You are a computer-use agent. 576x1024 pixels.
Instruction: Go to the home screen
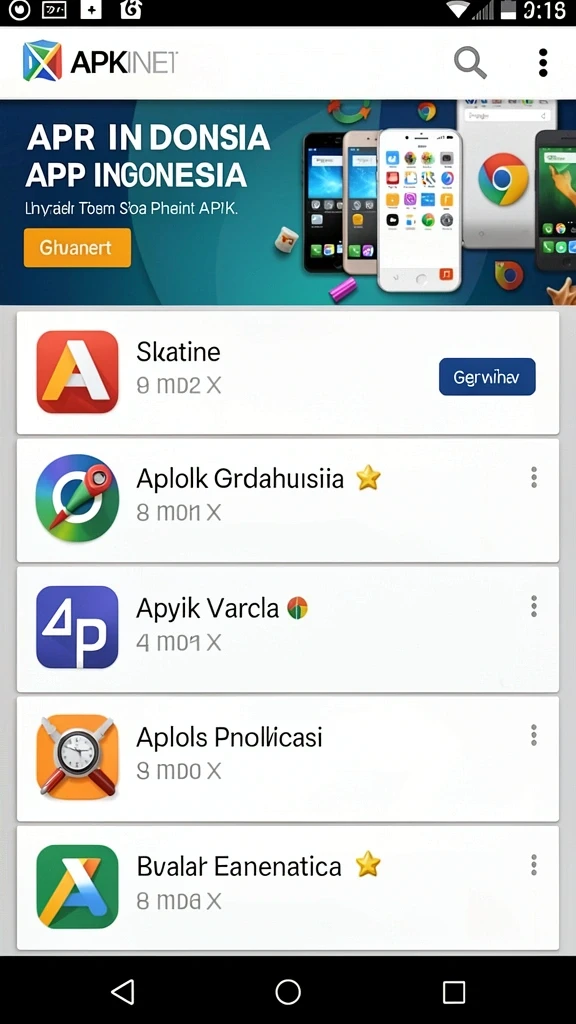288,991
